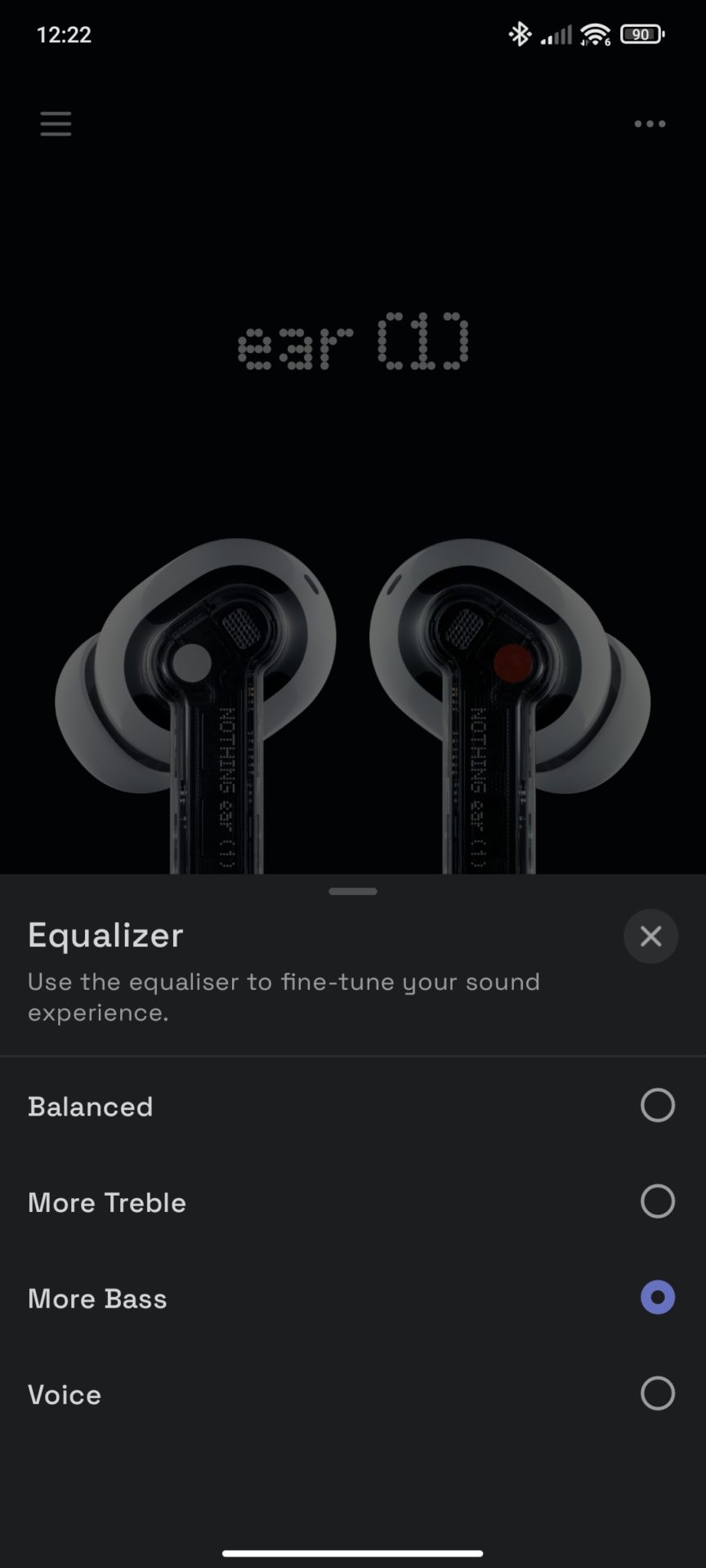Open the three-dot overflow menu
The width and height of the screenshot is (706, 1568).
point(650,124)
